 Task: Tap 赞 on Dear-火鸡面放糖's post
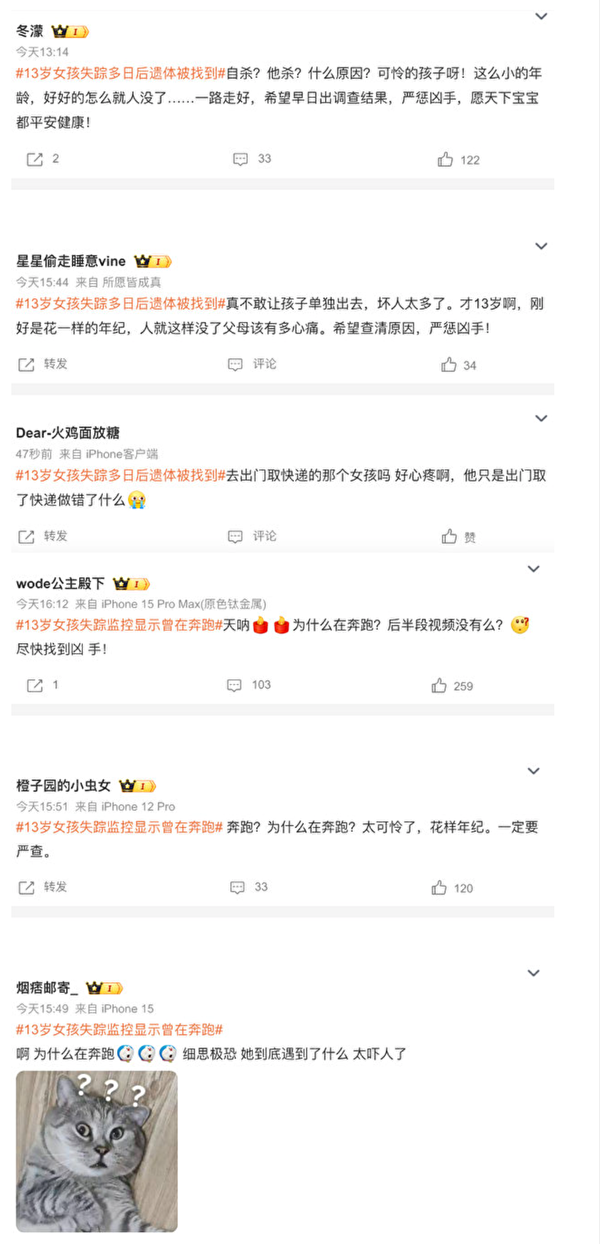coord(459,537)
